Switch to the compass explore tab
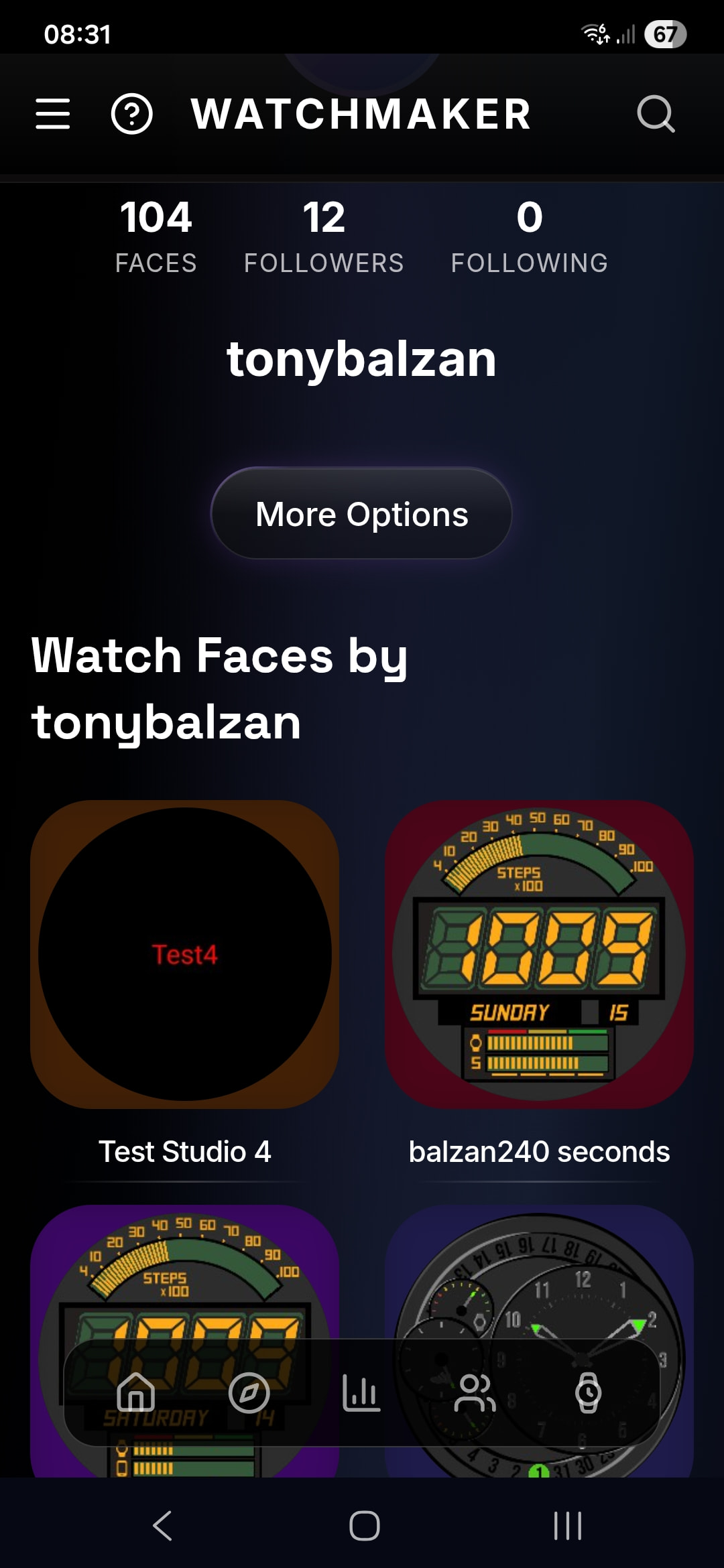Image resolution: width=724 pixels, height=1568 pixels. click(249, 1392)
